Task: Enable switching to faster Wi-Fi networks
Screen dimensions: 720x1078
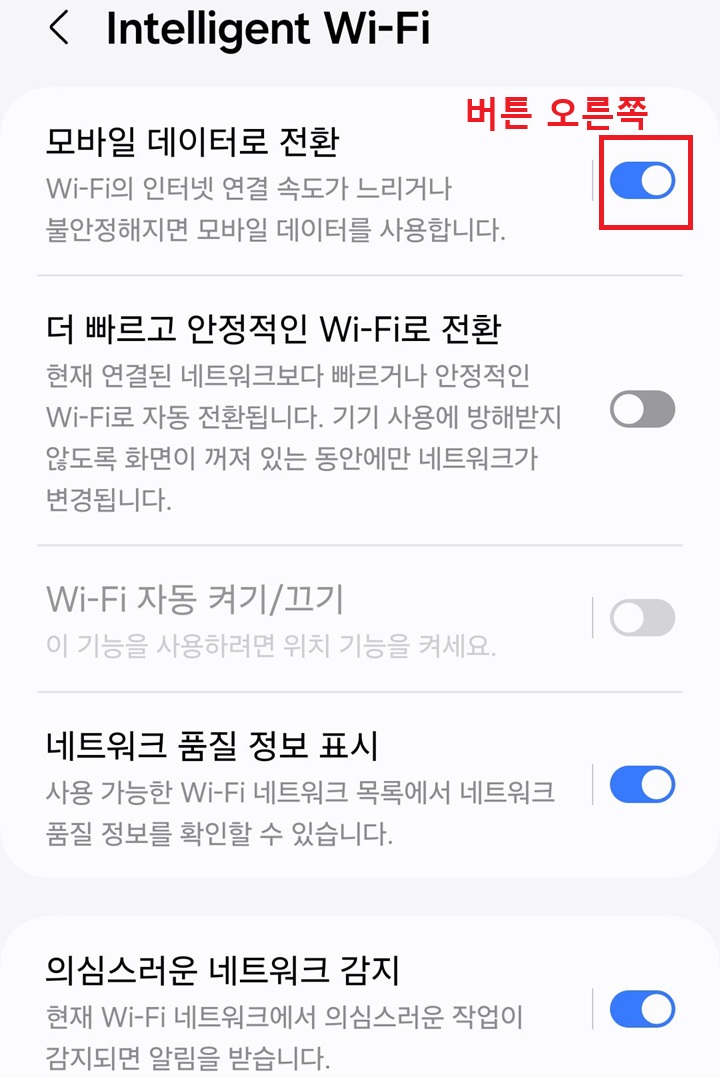Action: pyautogui.click(x=643, y=410)
